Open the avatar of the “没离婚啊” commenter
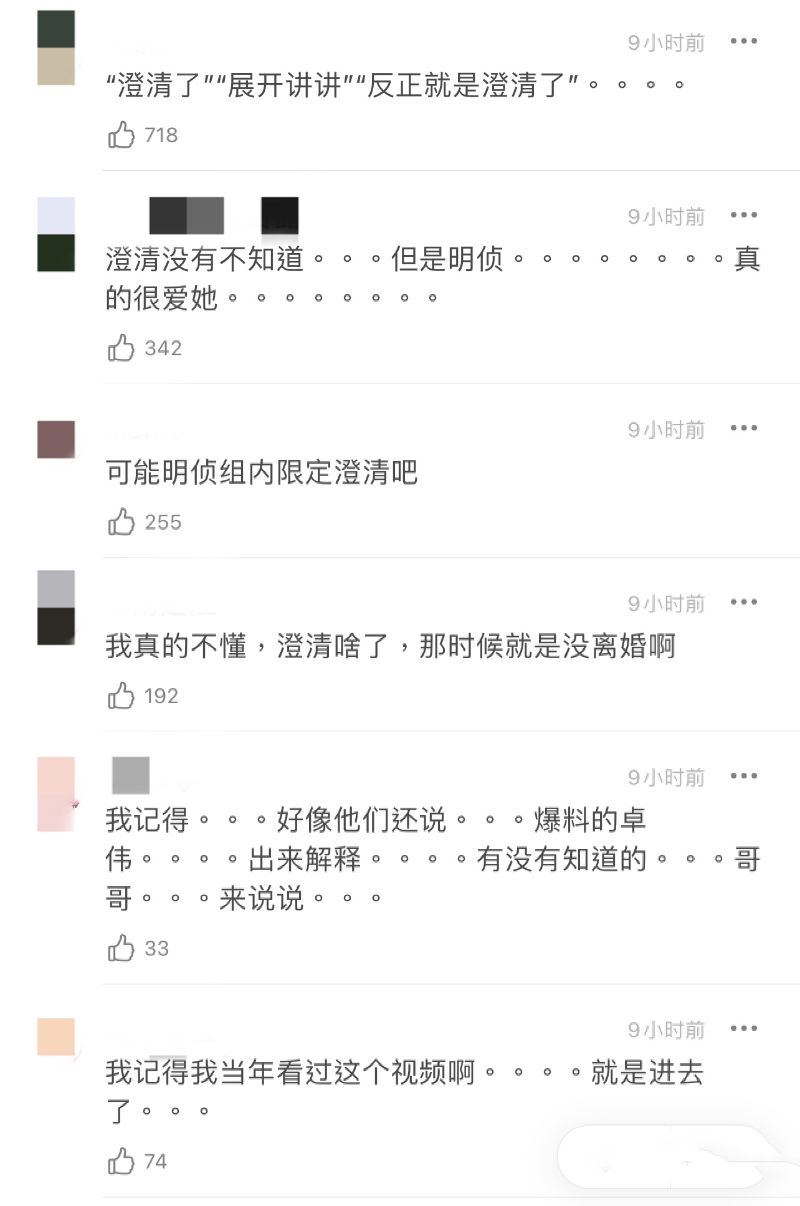Image resolution: width=800 pixels, height=1206 pixels. click(x=56, y=607)
